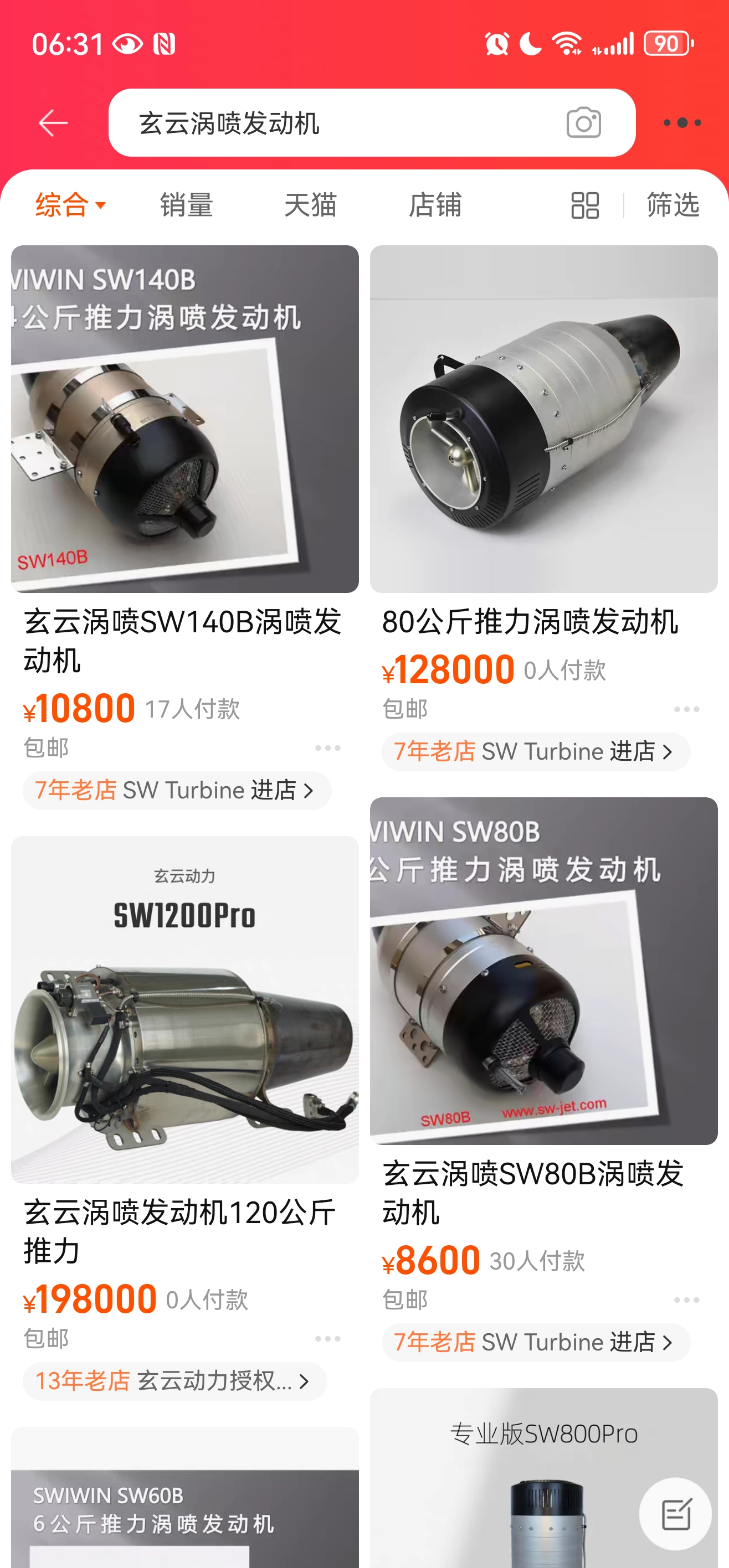Open camera image search

pyautogui.click(x=583, y=123)
